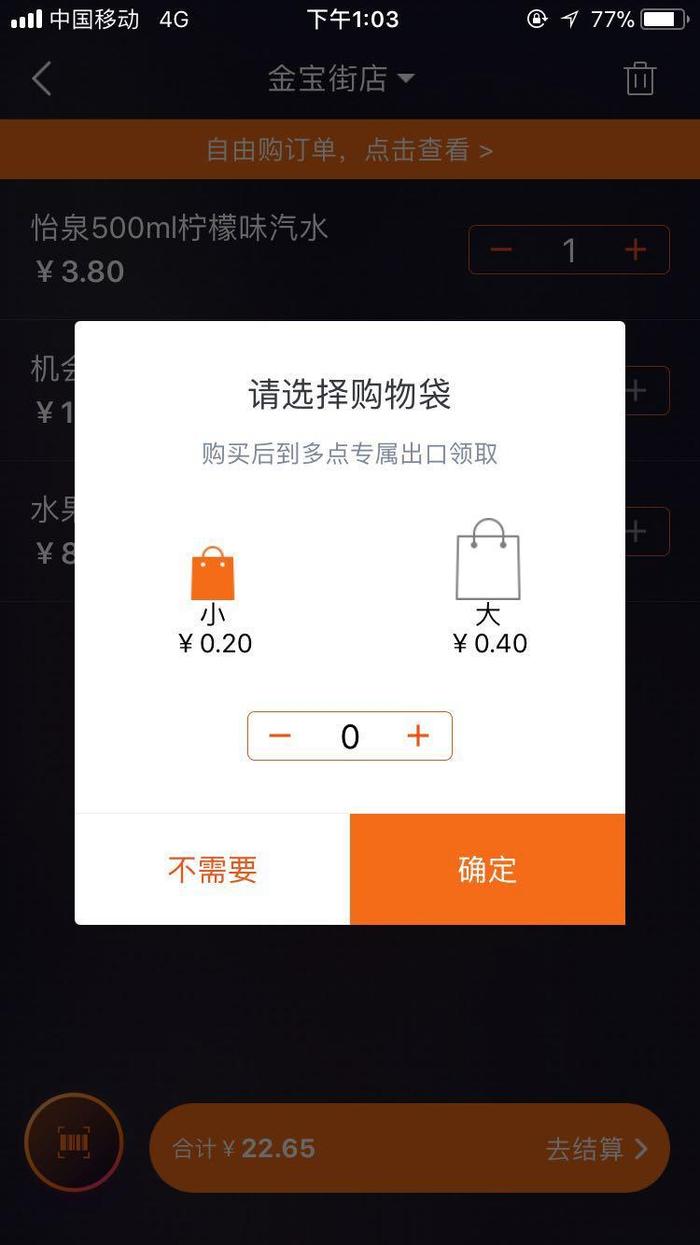The width and height of the screenshot is (700, 1245).
Task: Choose 不需要 to skip the bag
Action: [212, 869]
